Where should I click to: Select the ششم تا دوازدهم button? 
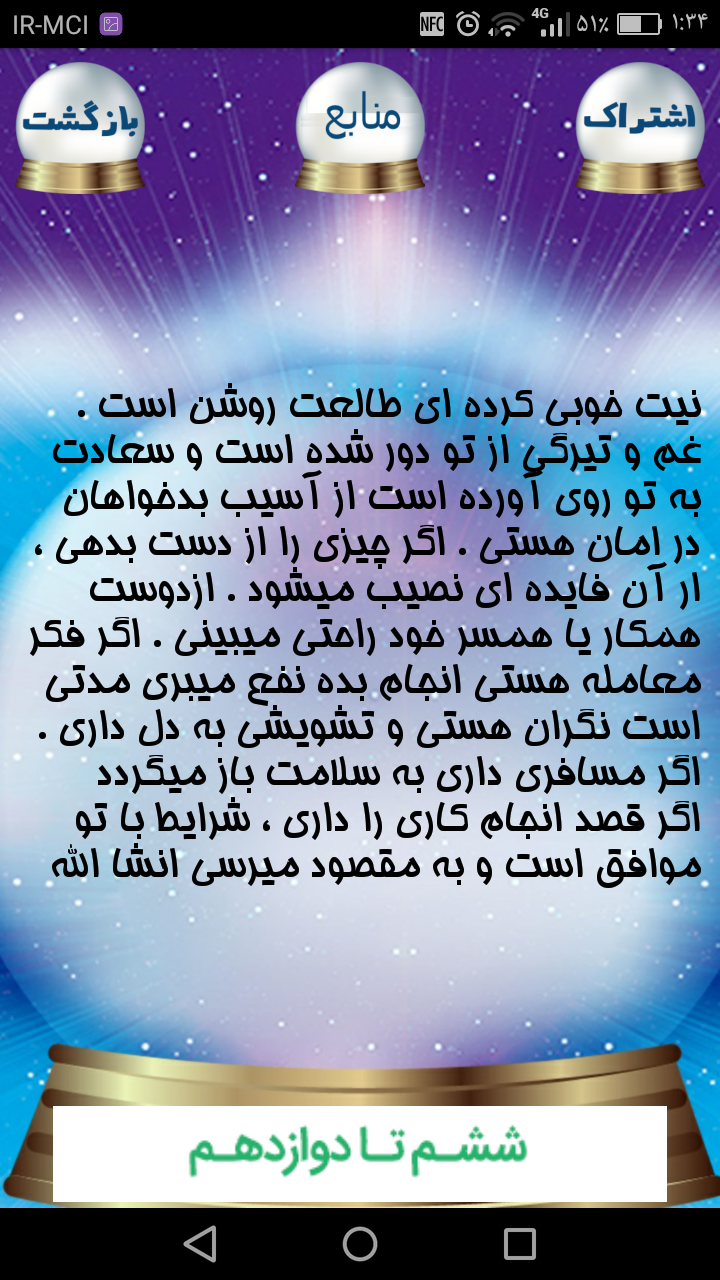[360, 1152]
